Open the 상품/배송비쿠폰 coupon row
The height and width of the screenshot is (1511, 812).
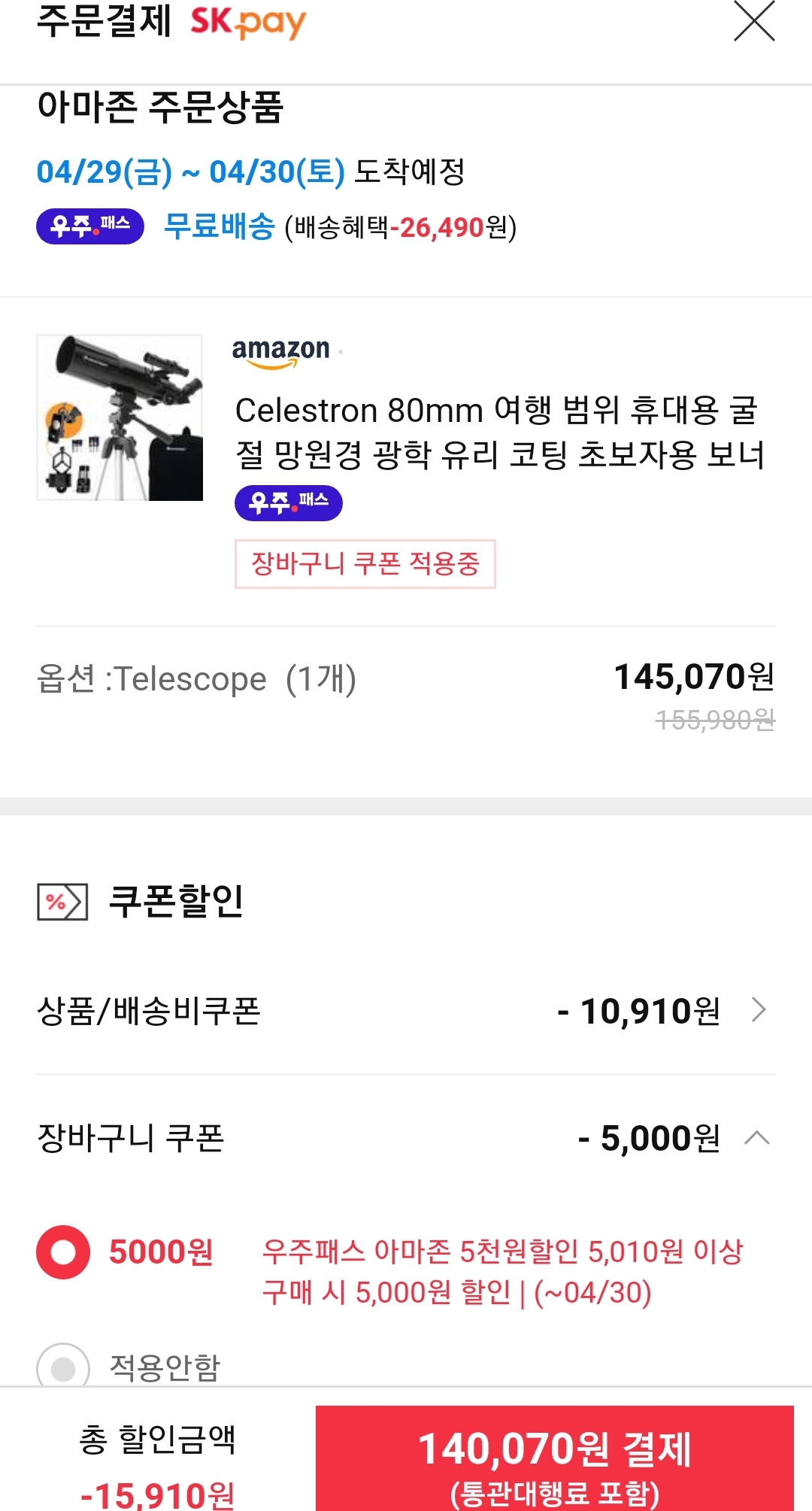(x=406, y=1011)
